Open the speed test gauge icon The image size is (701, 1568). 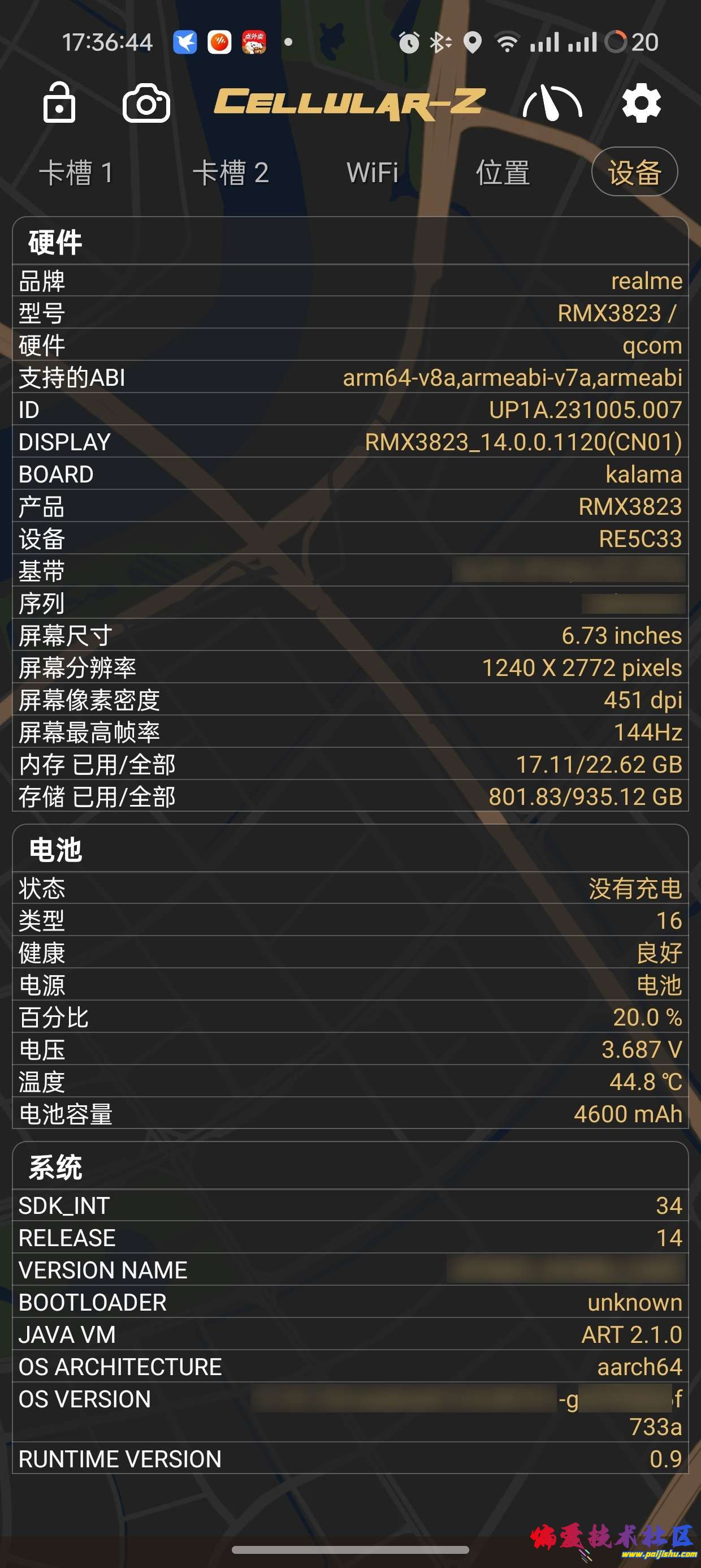click(552, 104)
